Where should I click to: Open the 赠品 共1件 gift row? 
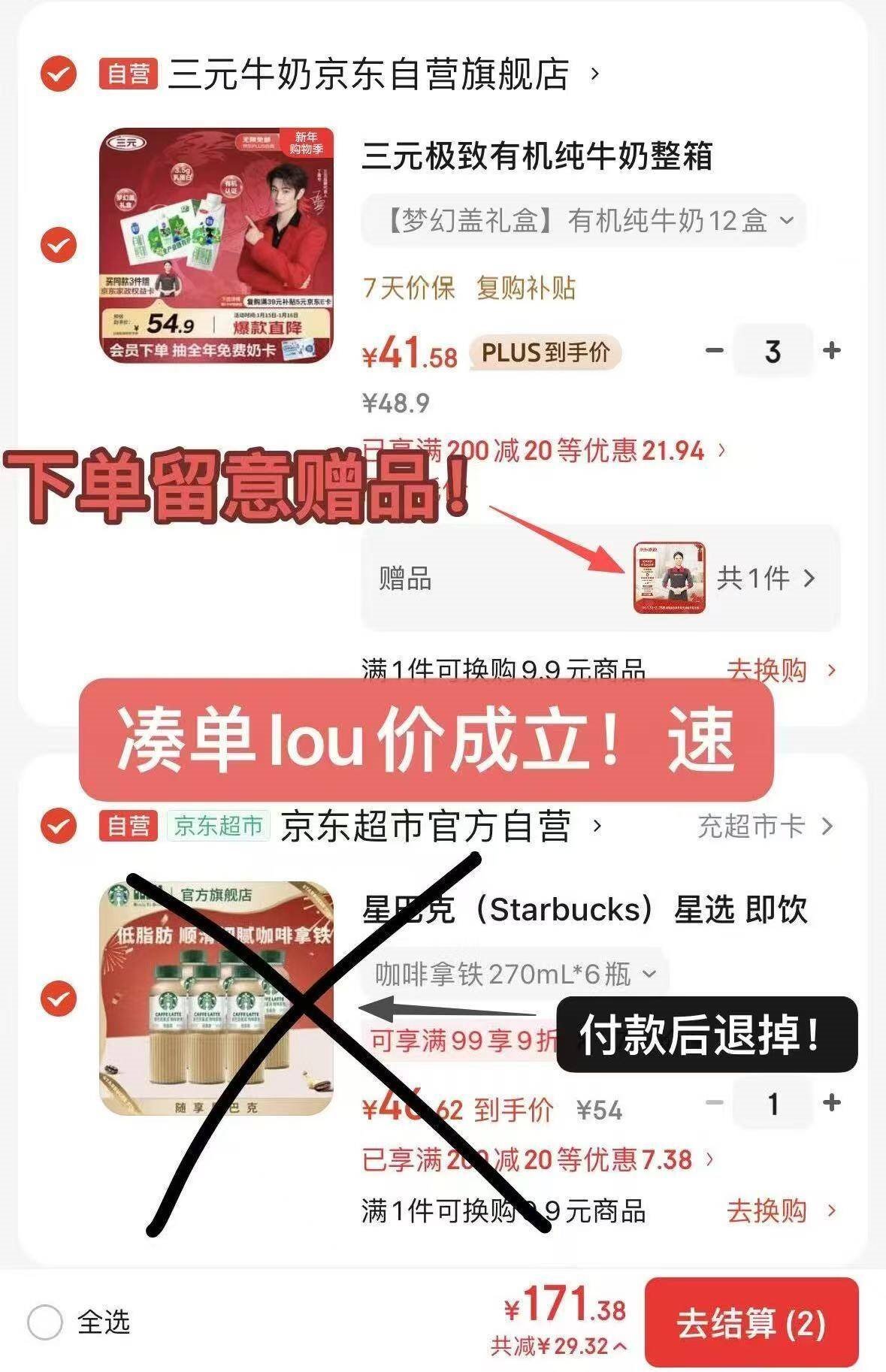pos(600,578)
